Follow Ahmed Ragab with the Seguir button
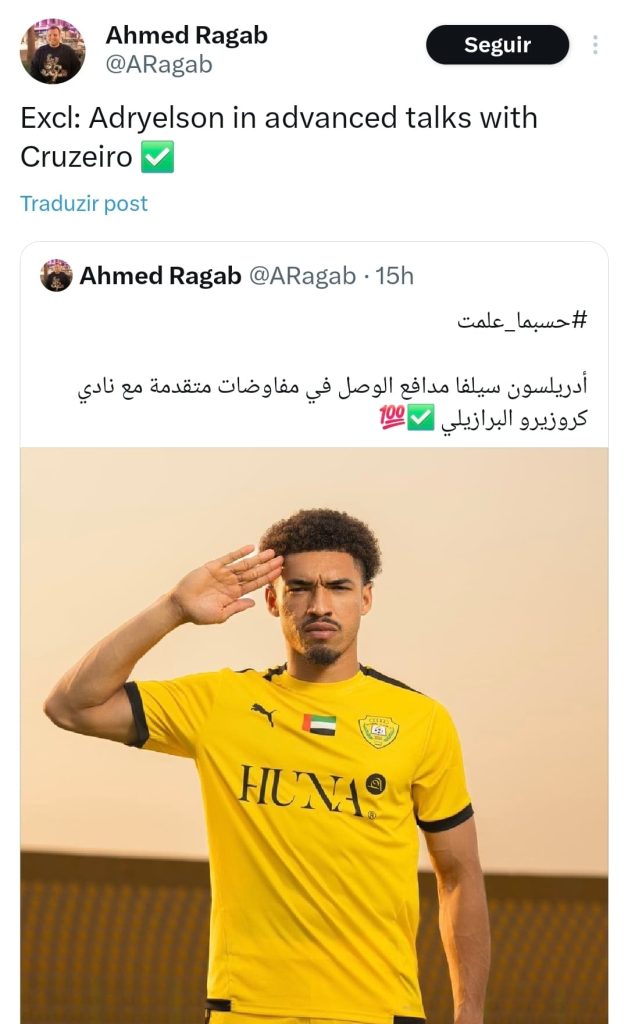This screenshot has height=1024, width=628. pos(497,45)
